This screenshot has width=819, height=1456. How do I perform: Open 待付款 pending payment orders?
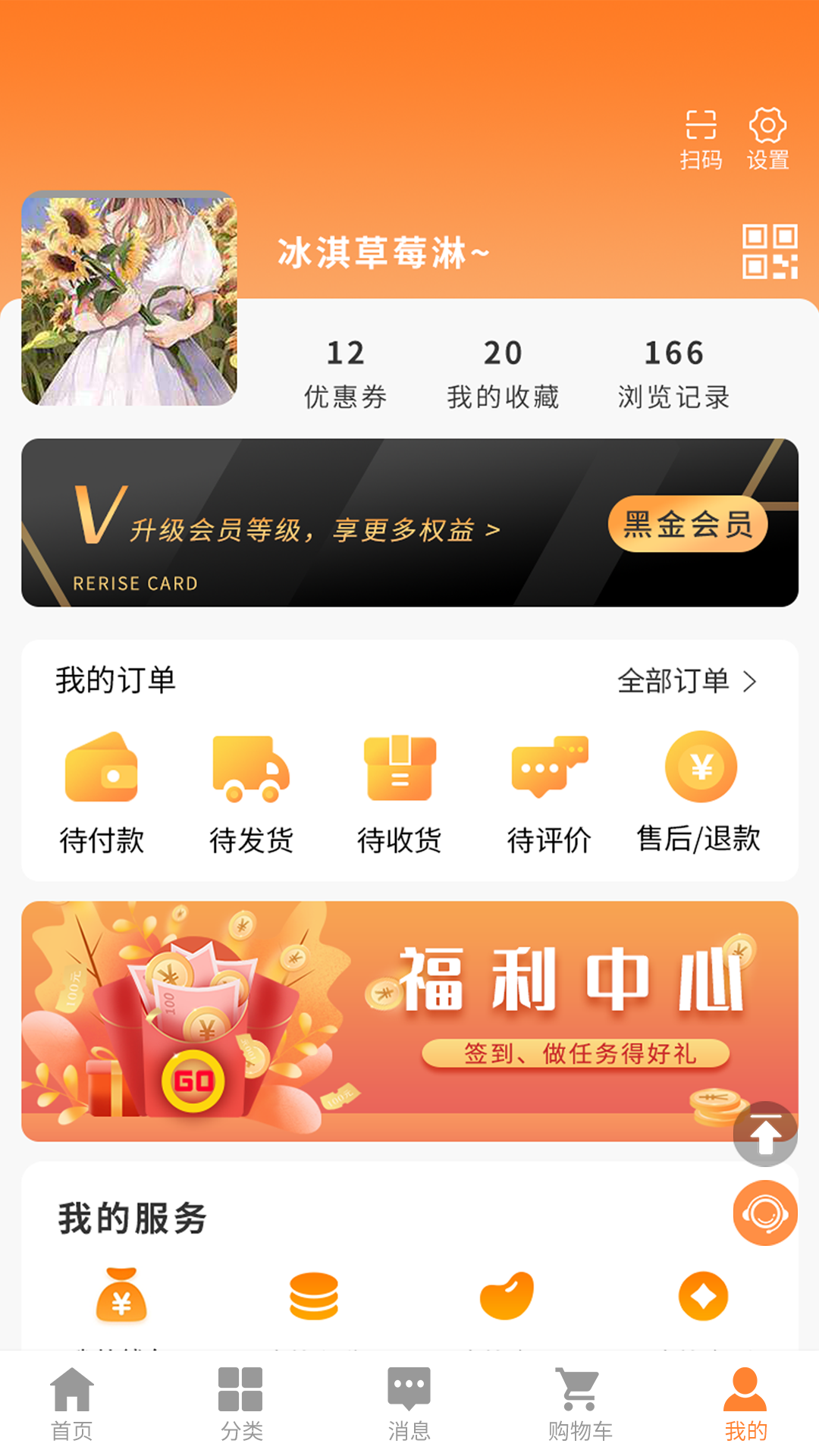click(102, 792)
